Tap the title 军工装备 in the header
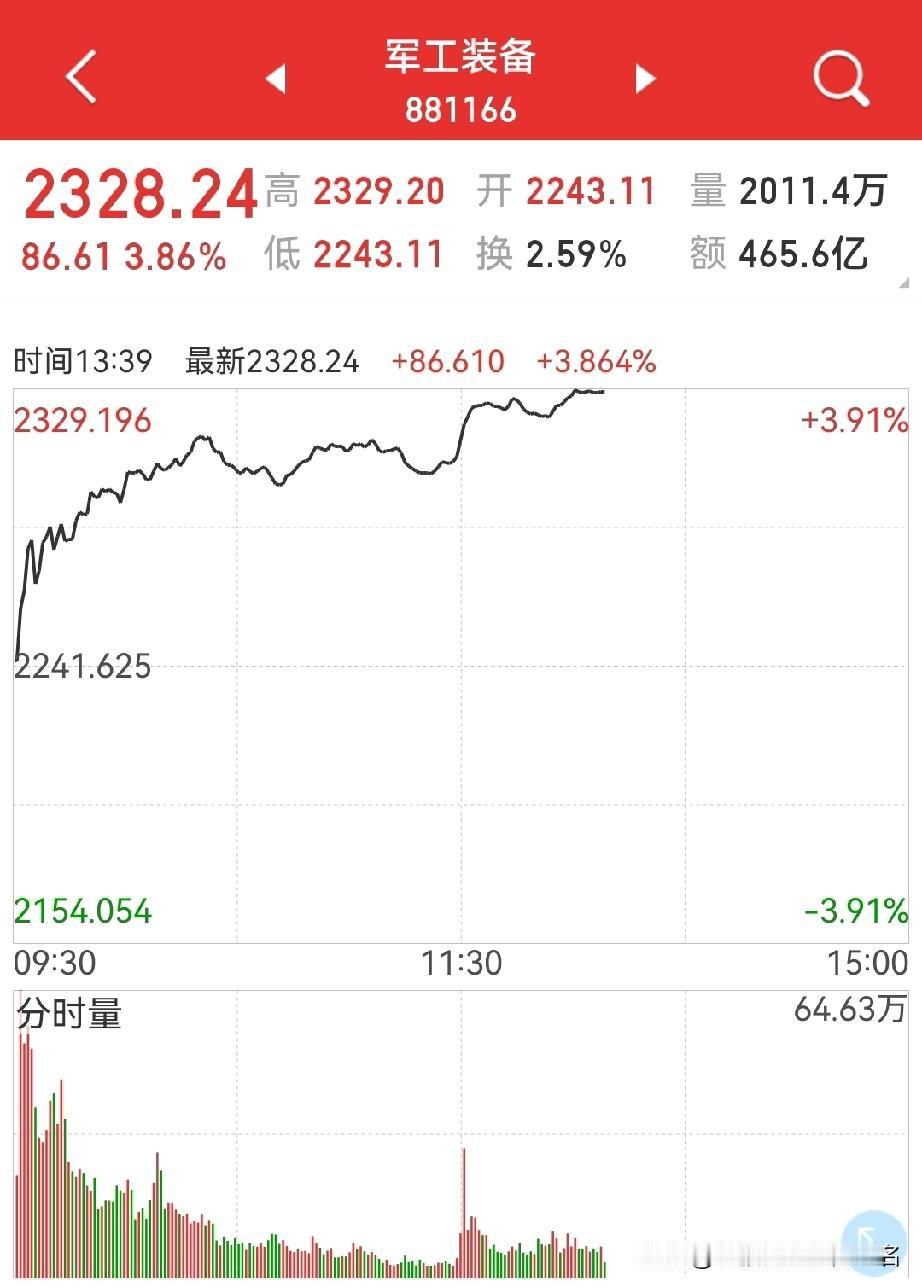 460,60
